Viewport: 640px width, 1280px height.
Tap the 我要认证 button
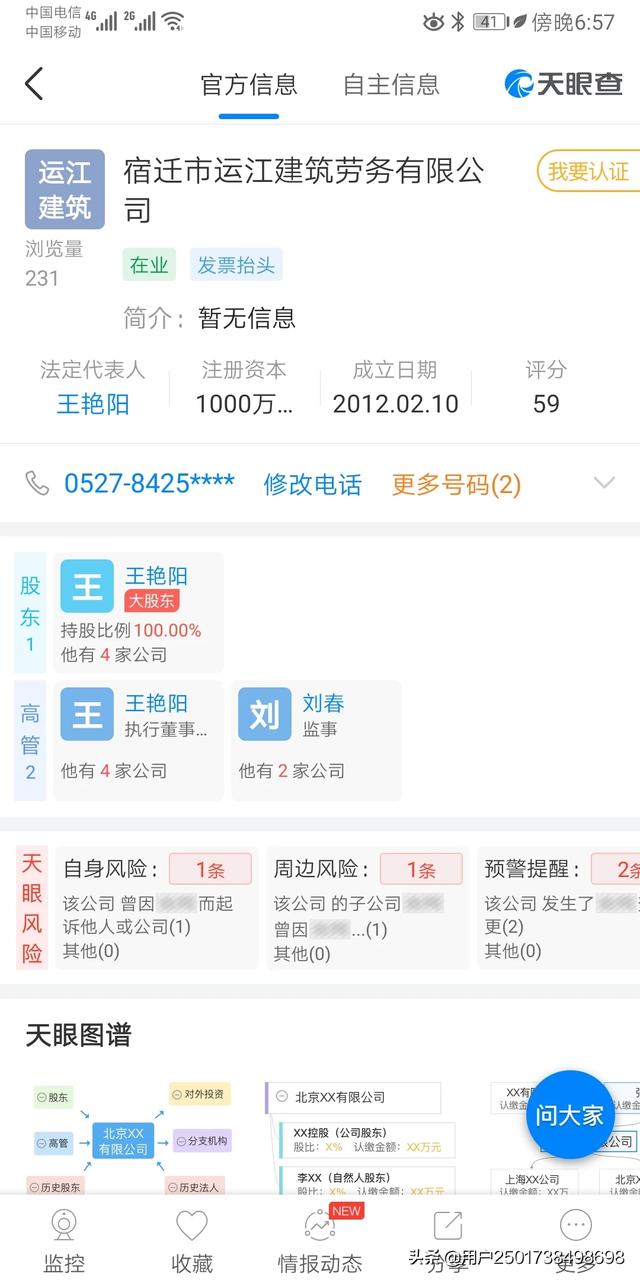tap(588, 171)
